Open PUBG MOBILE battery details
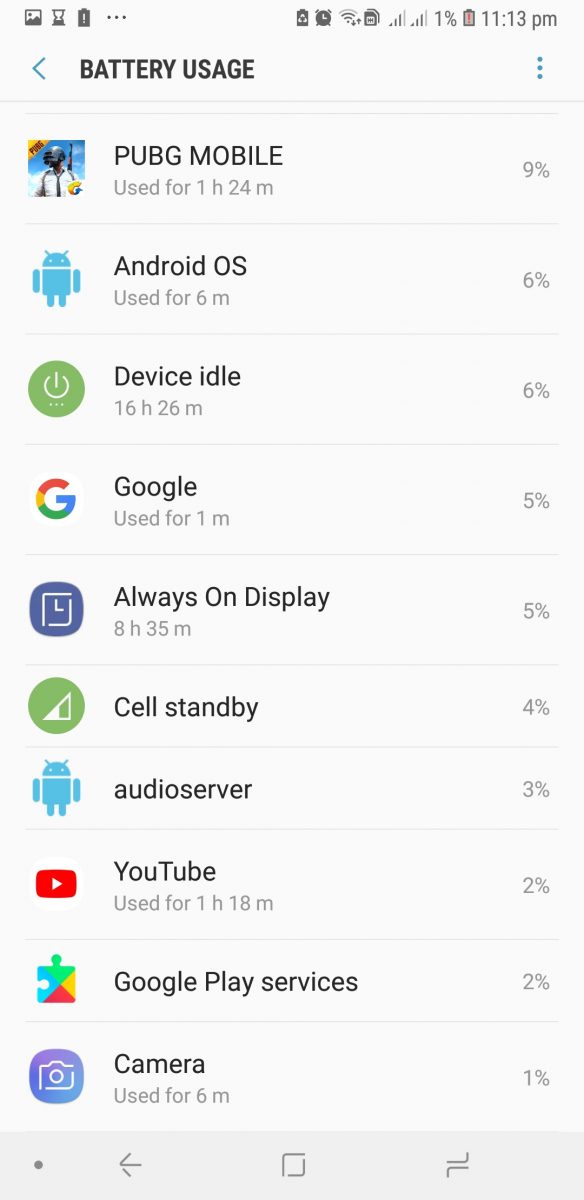This screenshot has height=1200, width=584. coord(292,169)
